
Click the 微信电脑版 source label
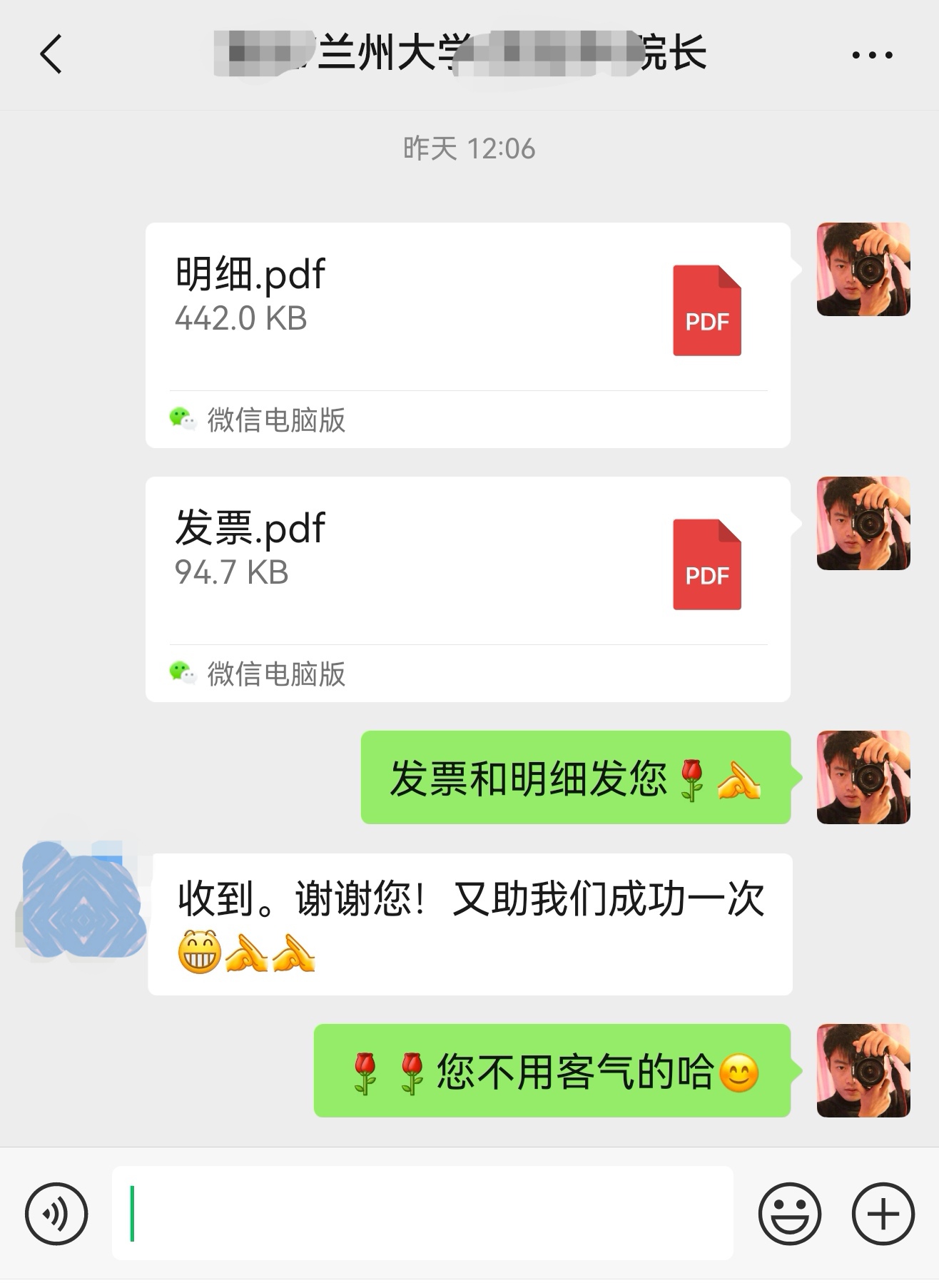(275, 421)
